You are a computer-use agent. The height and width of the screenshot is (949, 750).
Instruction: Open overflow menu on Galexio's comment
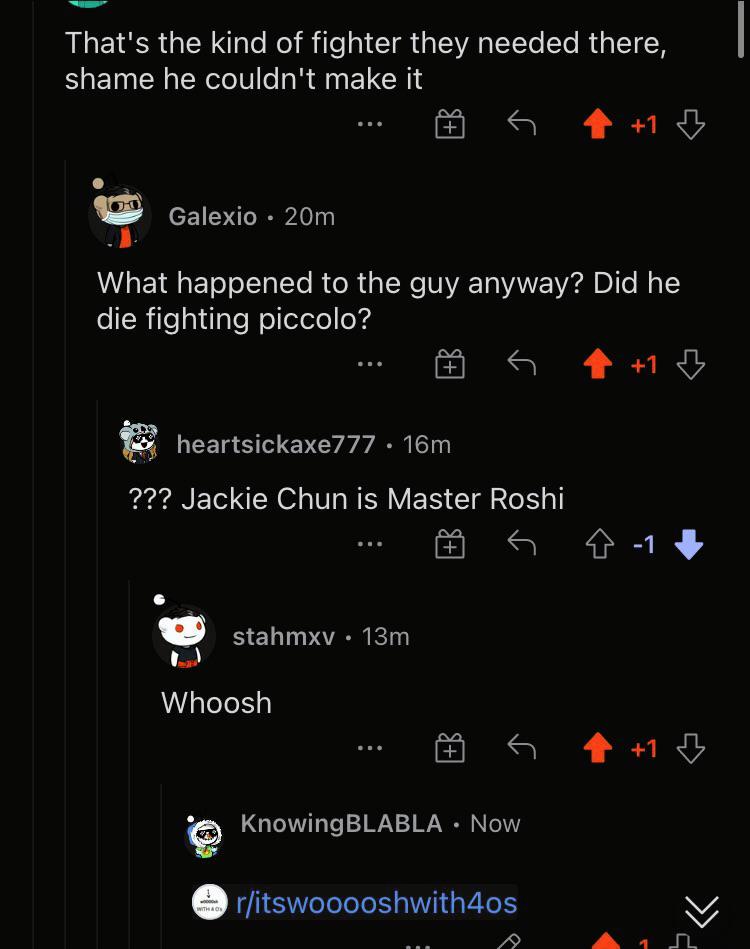coord(369,366)
